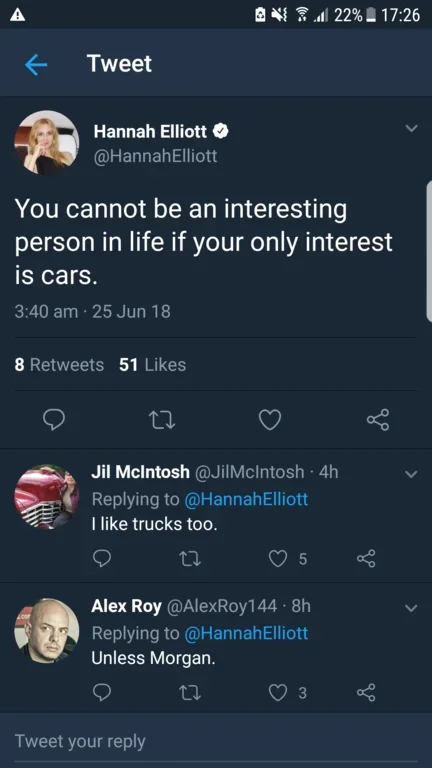
Task: Expand the dropdown on Alex Roy's reply
Action: (x=411, y=608)
